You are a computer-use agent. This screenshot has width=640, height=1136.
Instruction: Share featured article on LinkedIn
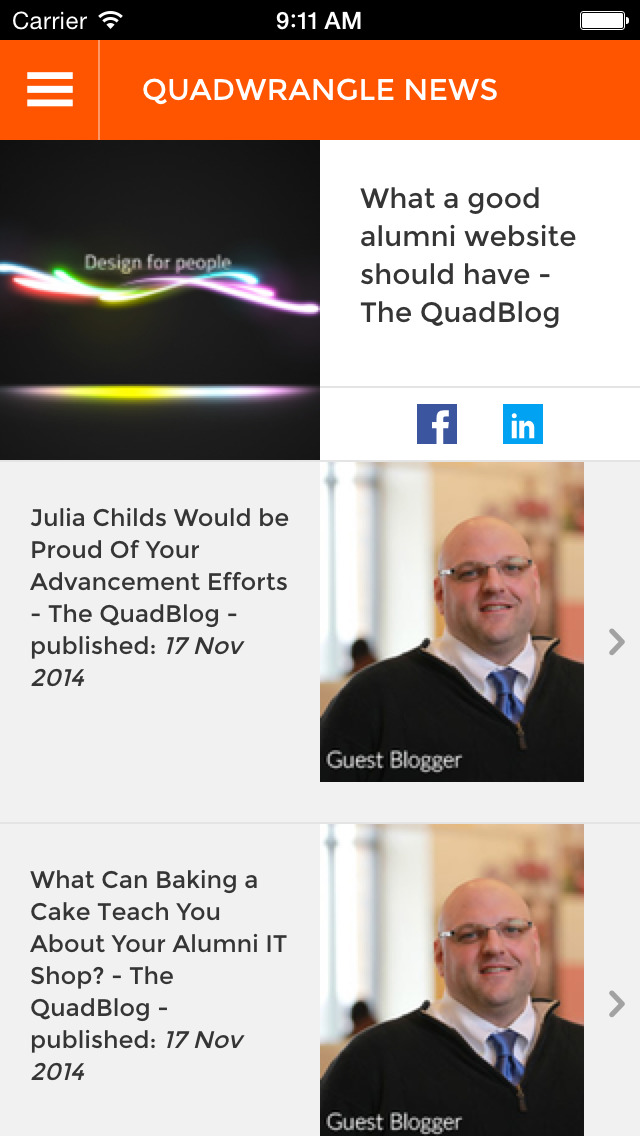523,424
